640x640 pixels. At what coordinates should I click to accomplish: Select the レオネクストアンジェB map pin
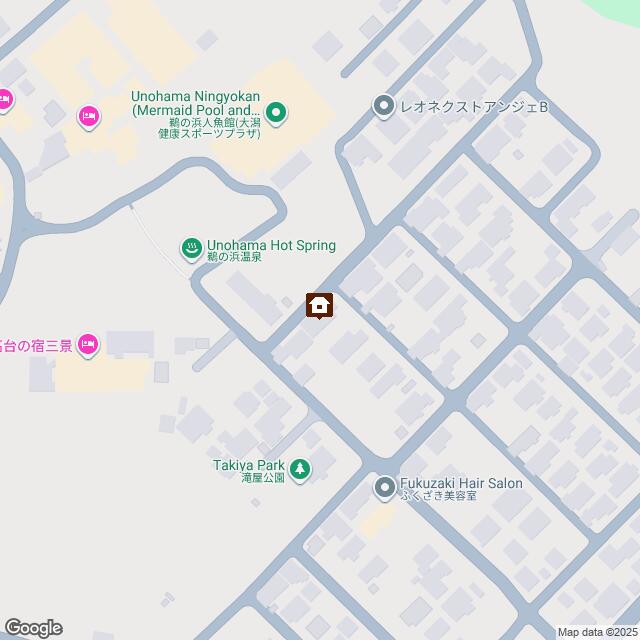coord(383,105)
